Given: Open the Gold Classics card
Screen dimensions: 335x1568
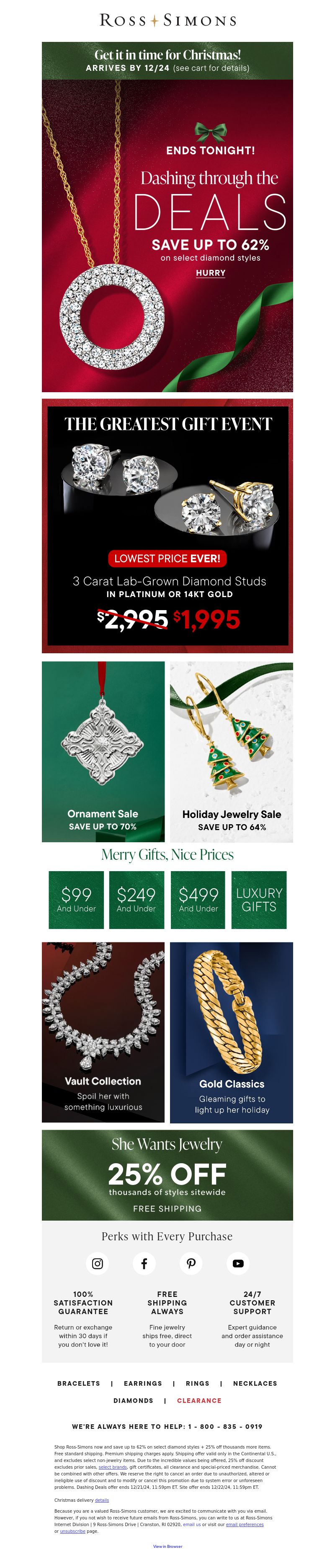Looking at the screenshot, I should point(231,1032).
